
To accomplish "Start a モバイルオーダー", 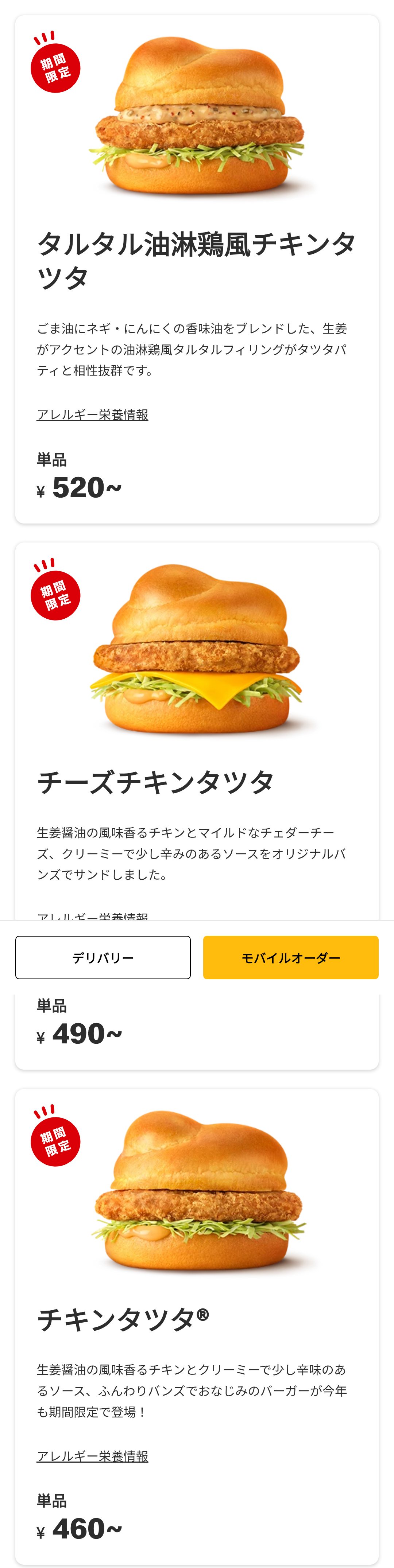I will click(x=290, y=957).
